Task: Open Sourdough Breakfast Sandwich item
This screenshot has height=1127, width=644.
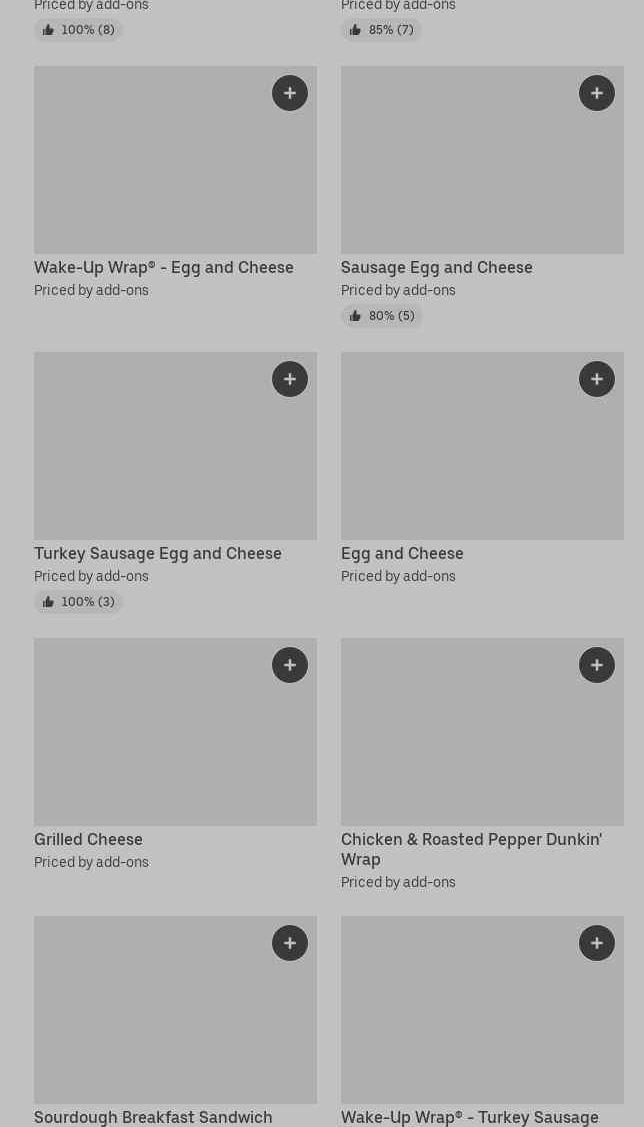Action: 153,1117
